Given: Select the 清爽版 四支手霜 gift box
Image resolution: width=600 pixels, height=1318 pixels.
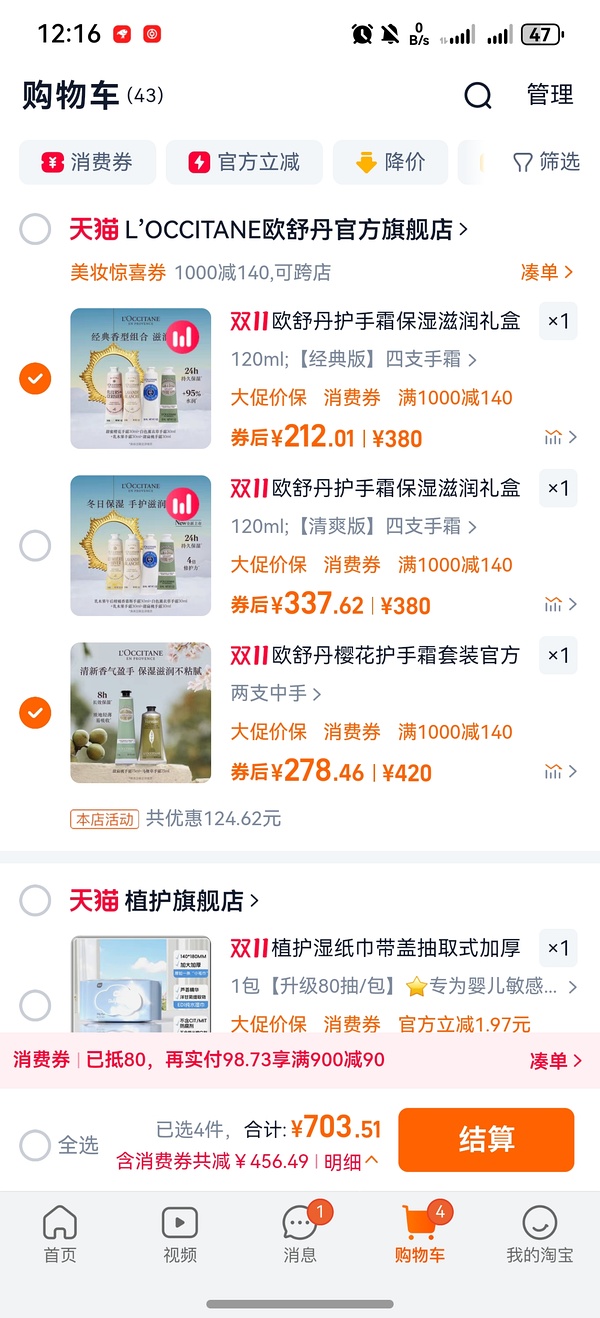Looking at the screenshot, I should tap(35, 546).
